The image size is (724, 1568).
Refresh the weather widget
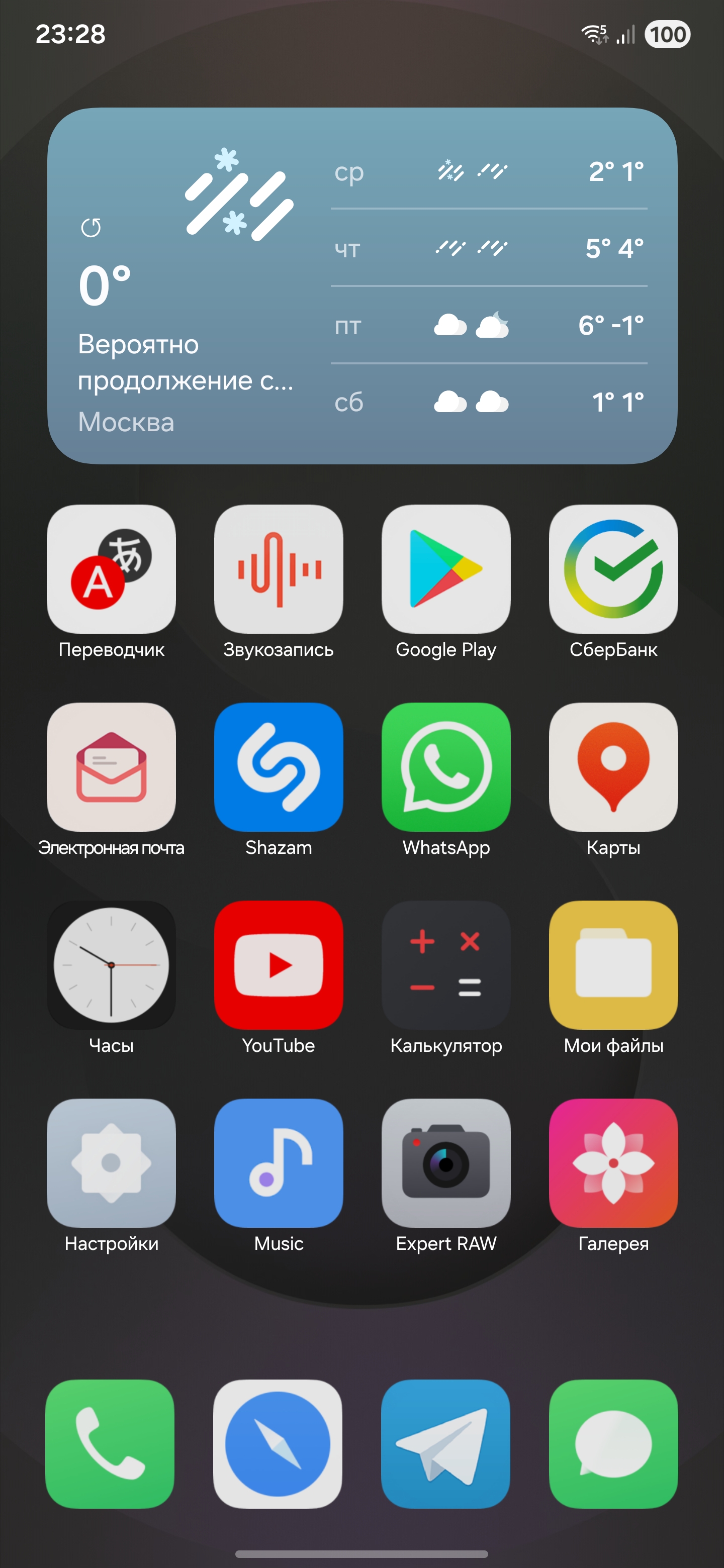[90, 228]
